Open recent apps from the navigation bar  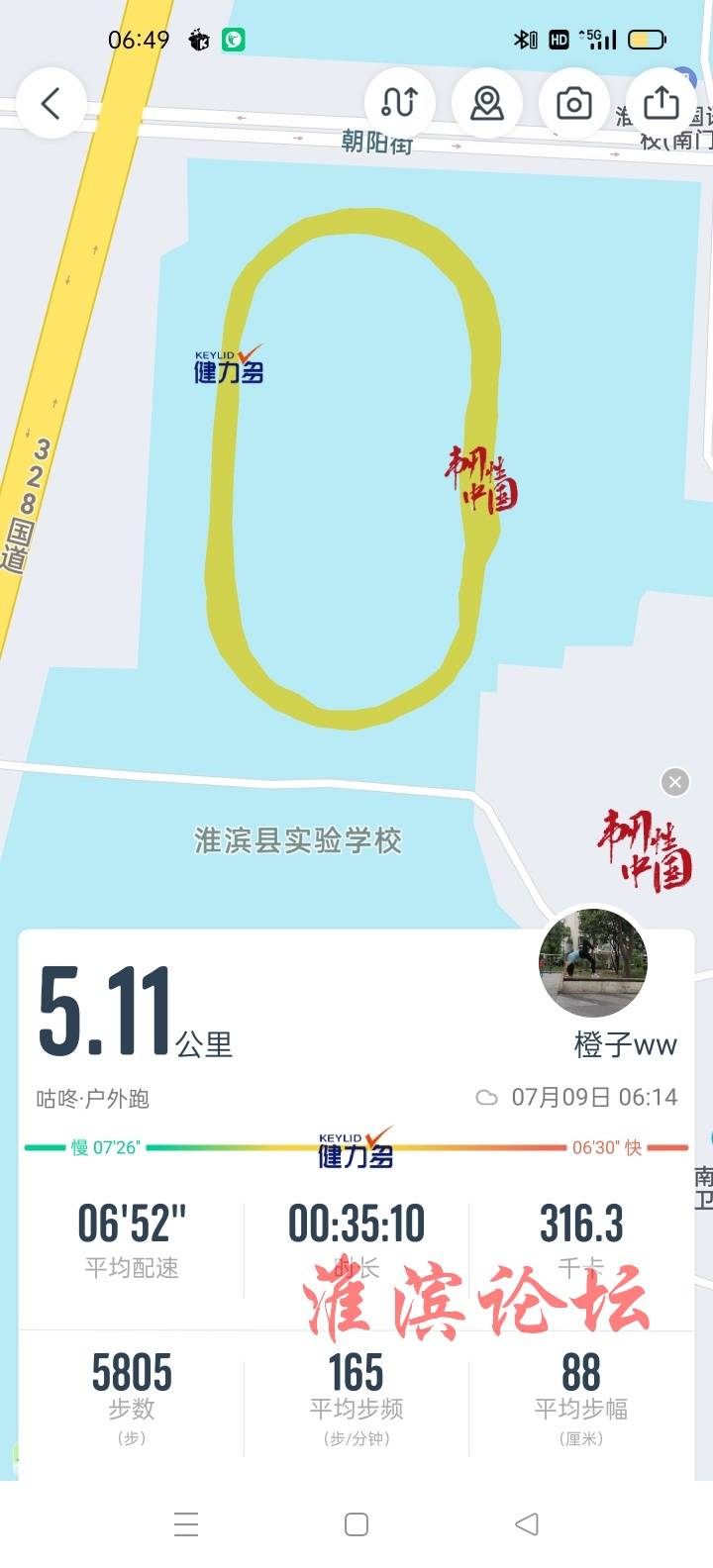186,1524
